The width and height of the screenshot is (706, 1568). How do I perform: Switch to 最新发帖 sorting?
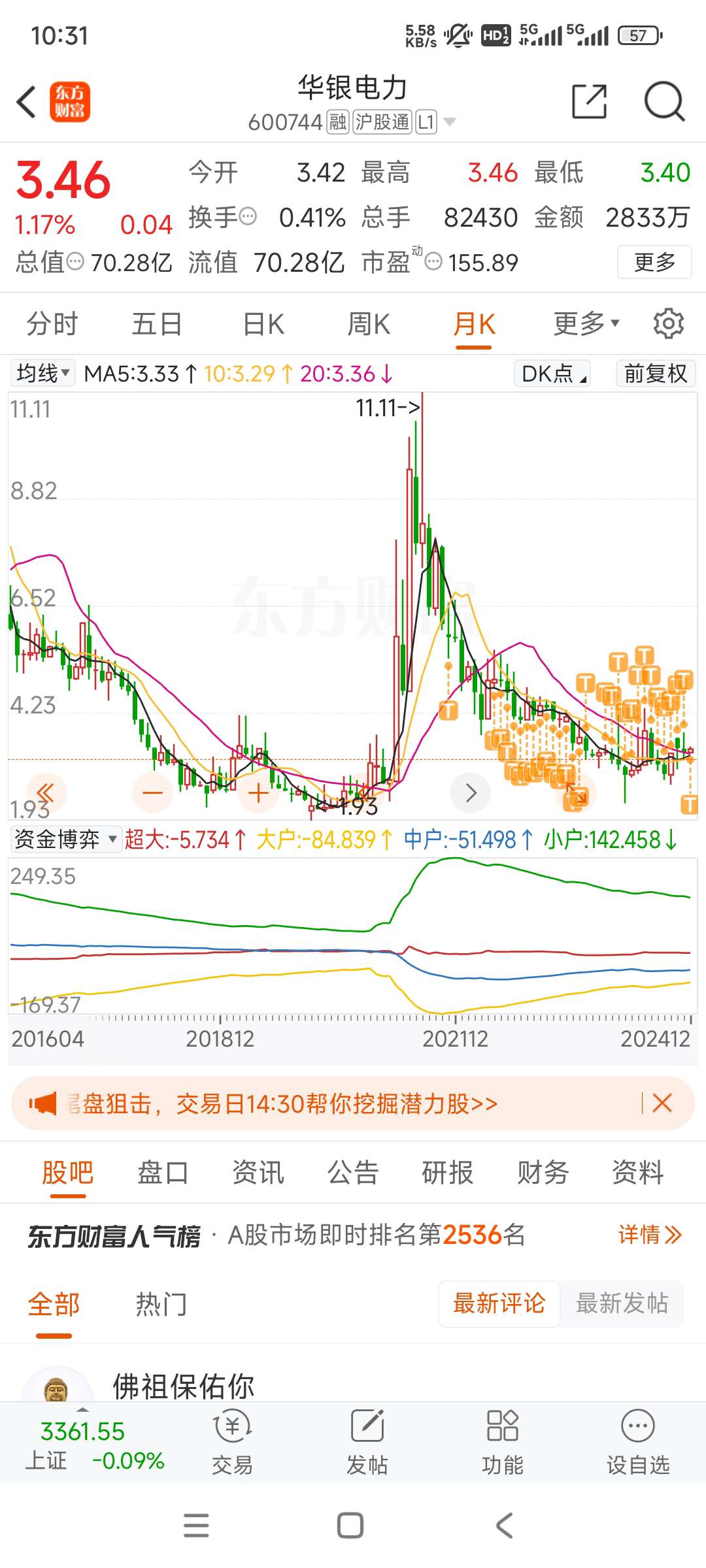coord(621,1303)
